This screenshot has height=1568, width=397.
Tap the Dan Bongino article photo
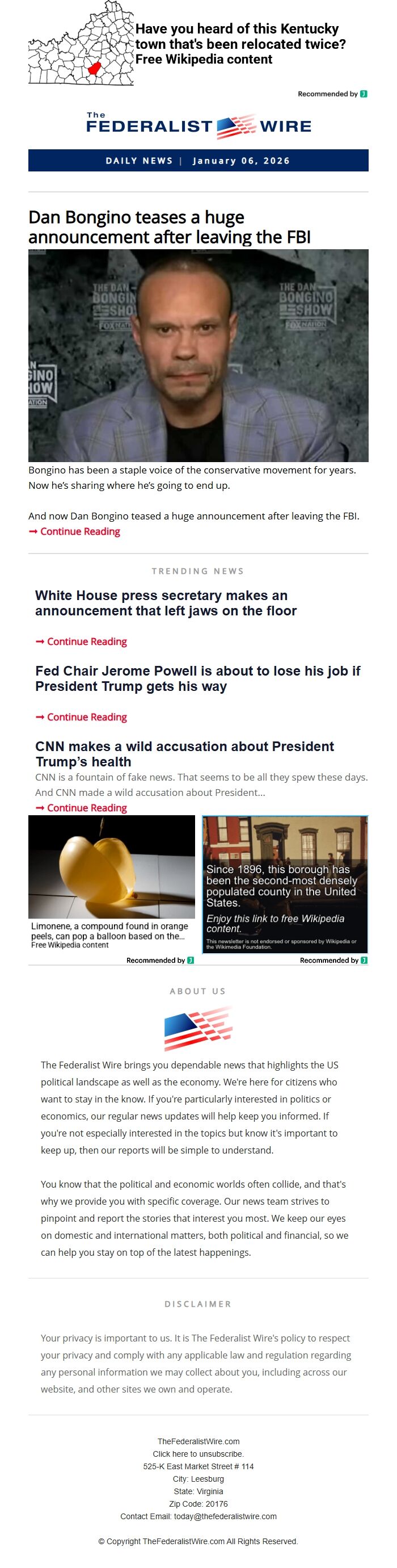(x=198, y=355)
